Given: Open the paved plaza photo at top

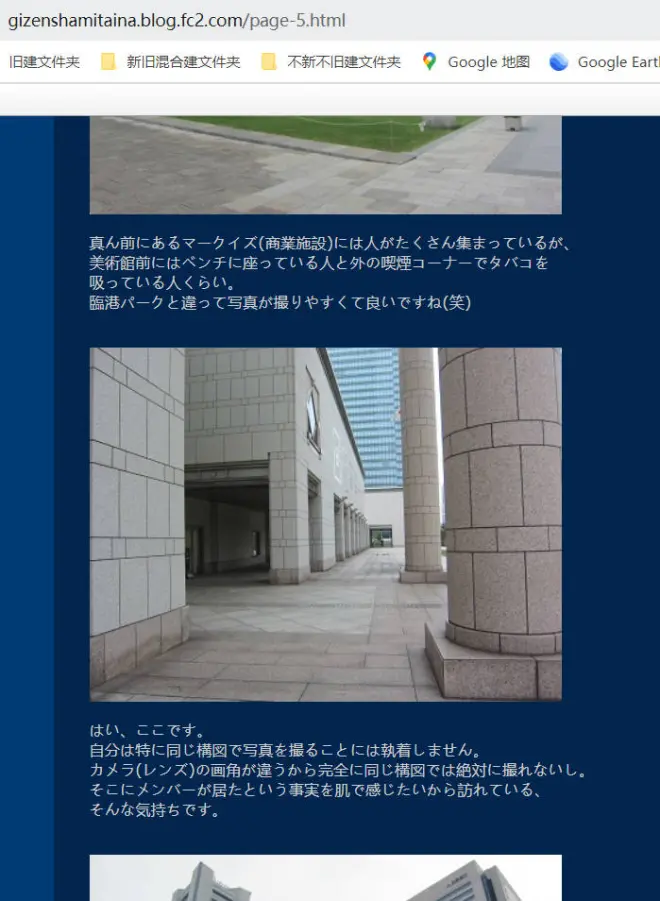Looking at the screenshot, I should [x=325, y=165].
